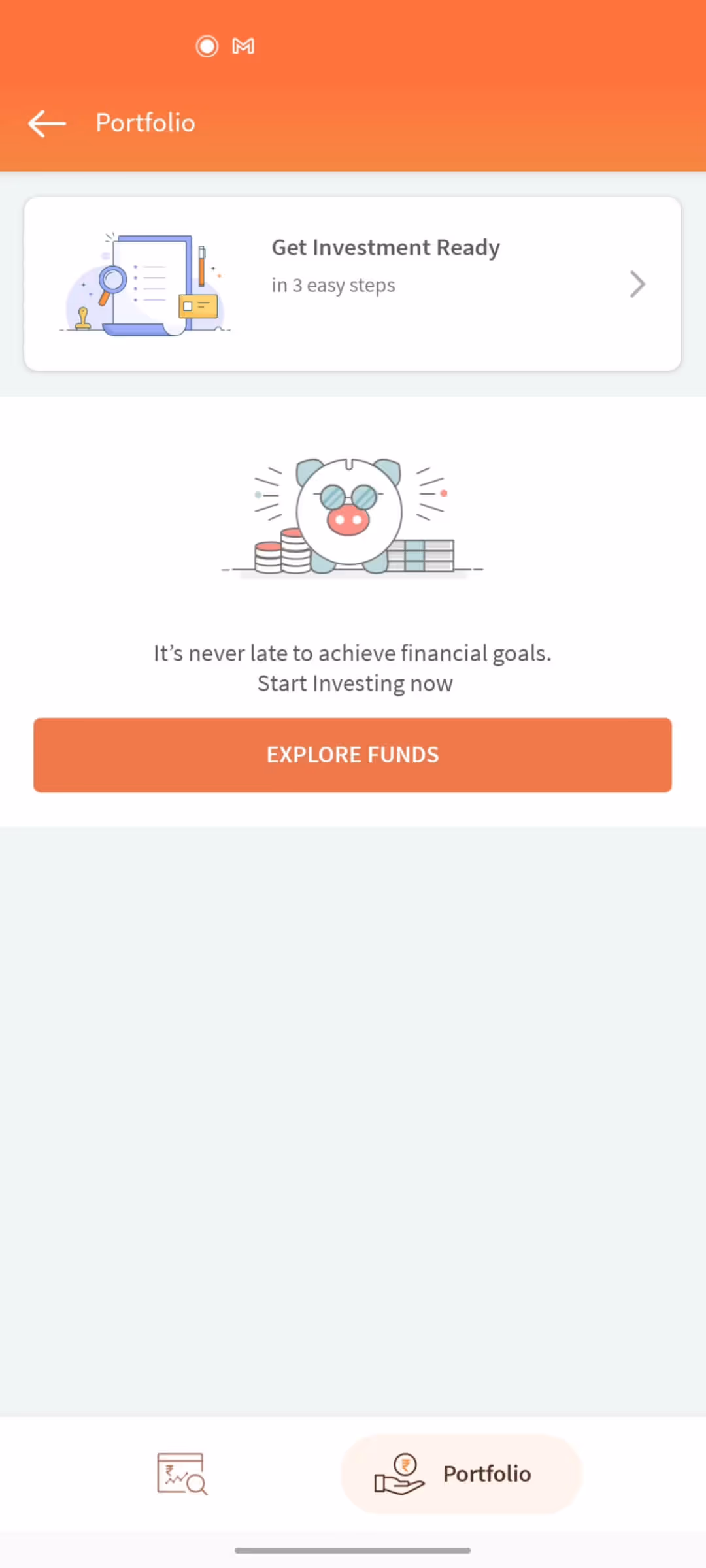Switch to the fund search tab
This screenshot has height=1568, width=706.
point(182,1474)
